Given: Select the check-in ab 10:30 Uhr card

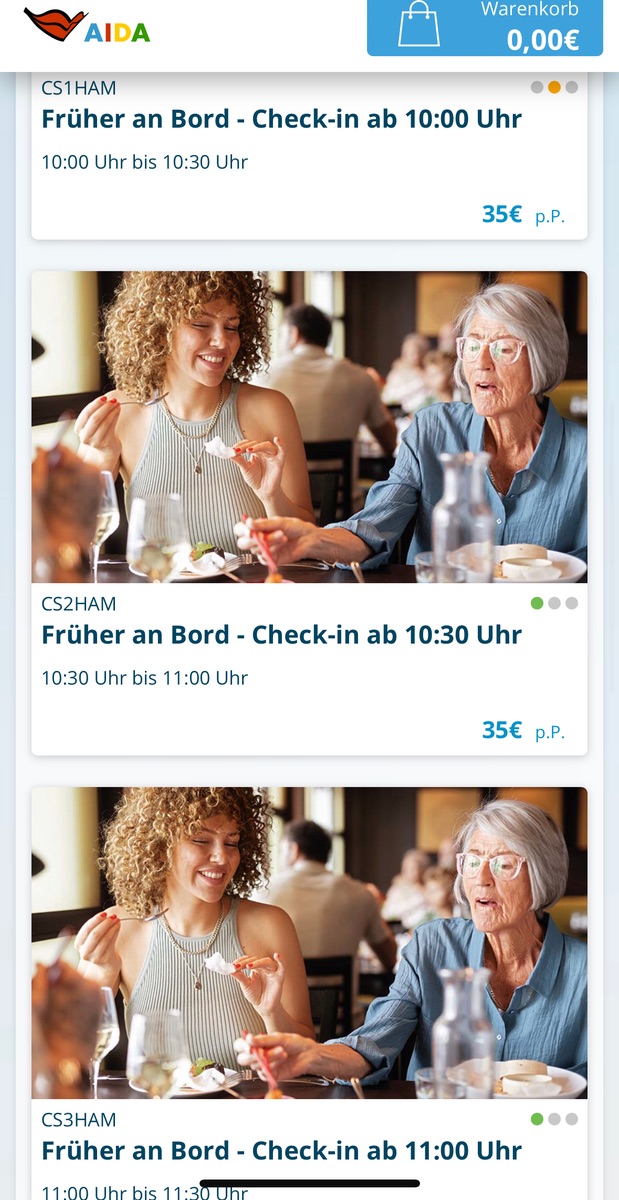Looking at the screenshot, I should 281,635.
